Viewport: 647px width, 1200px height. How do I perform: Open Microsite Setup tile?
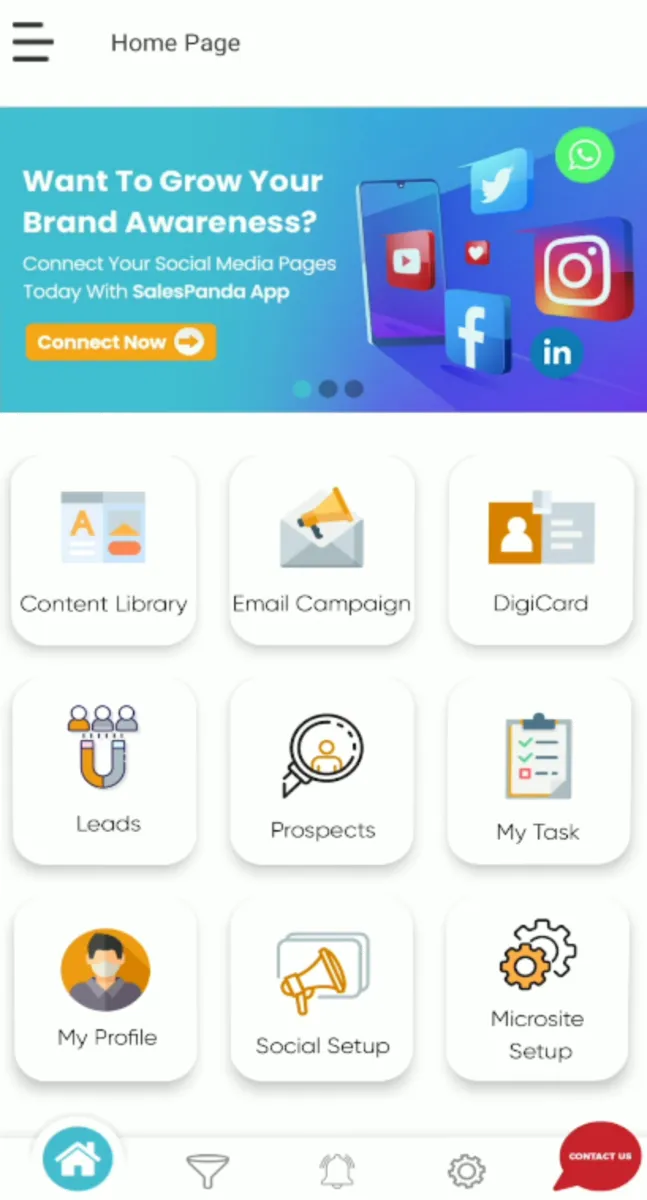tap(538, 990)
